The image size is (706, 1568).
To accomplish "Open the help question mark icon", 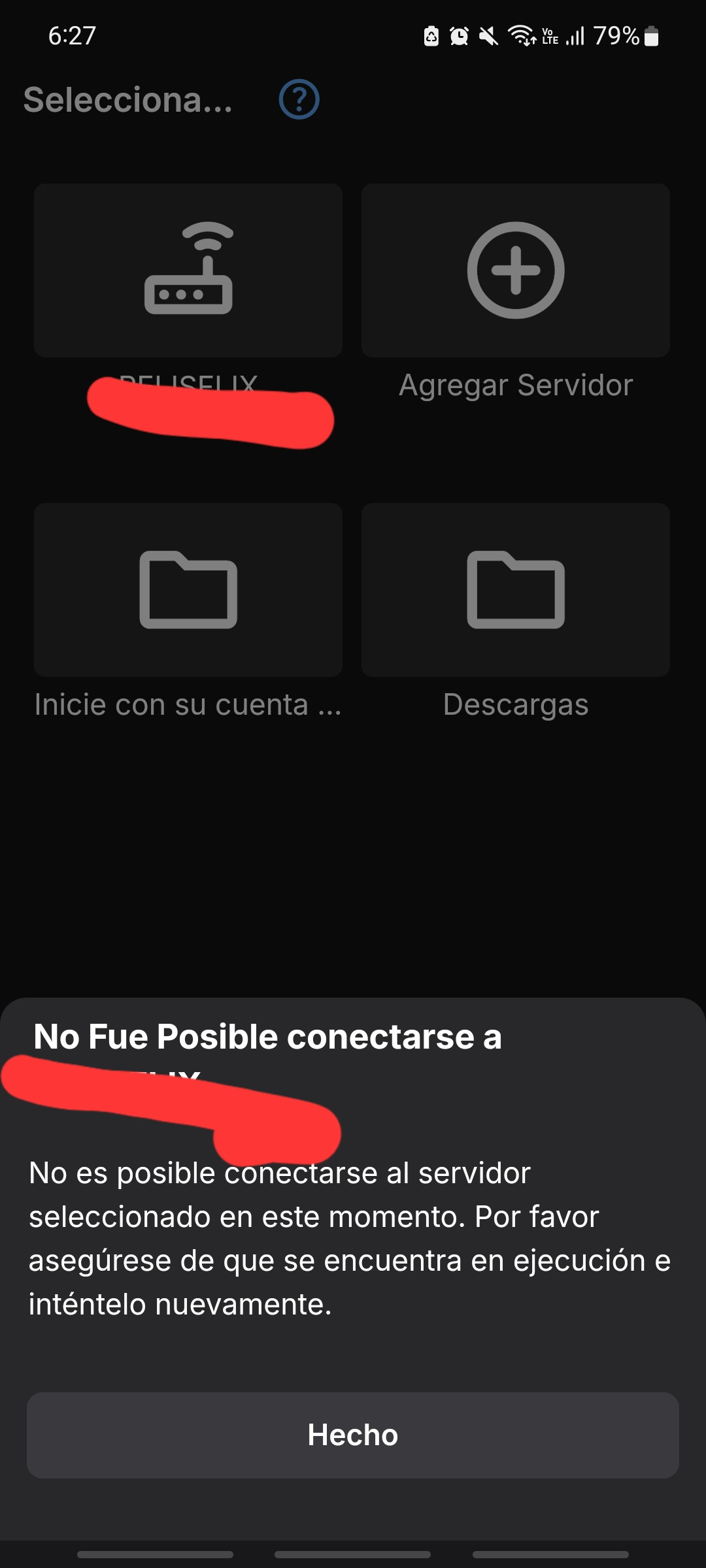I will point(299,100).
